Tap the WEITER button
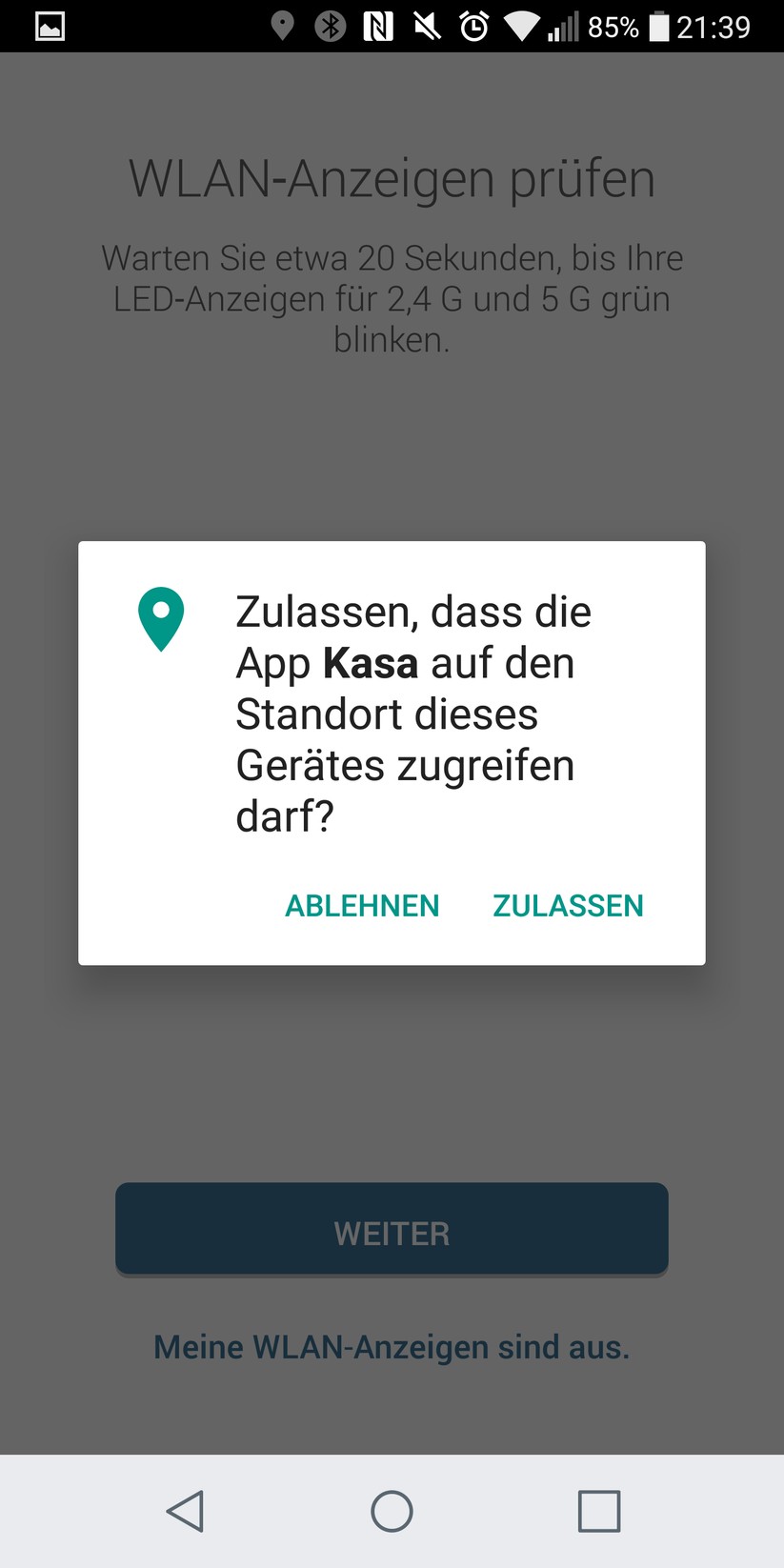 tap(392, 1232)
